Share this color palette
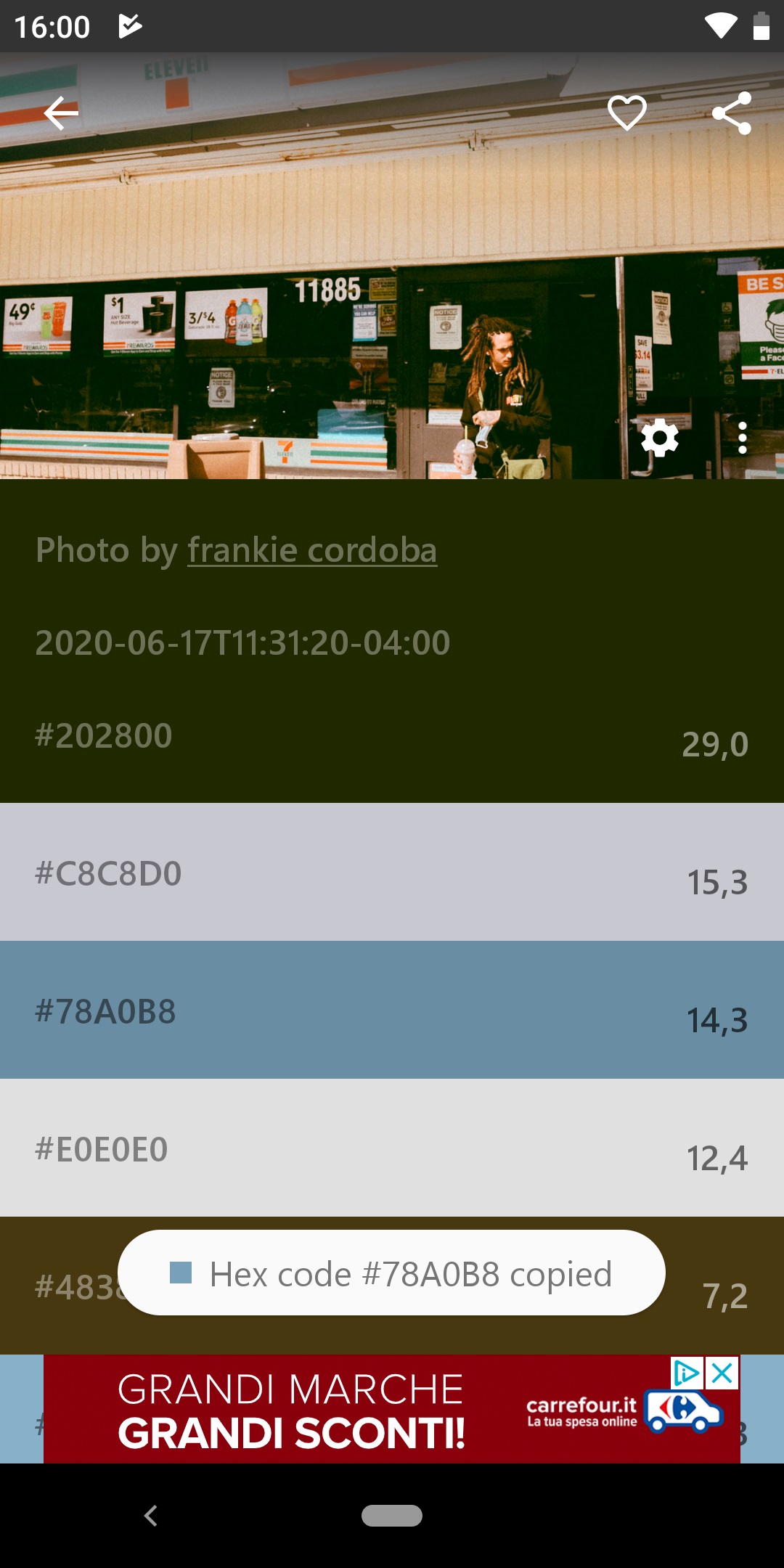784x1568 pixels. coord(732,113)
